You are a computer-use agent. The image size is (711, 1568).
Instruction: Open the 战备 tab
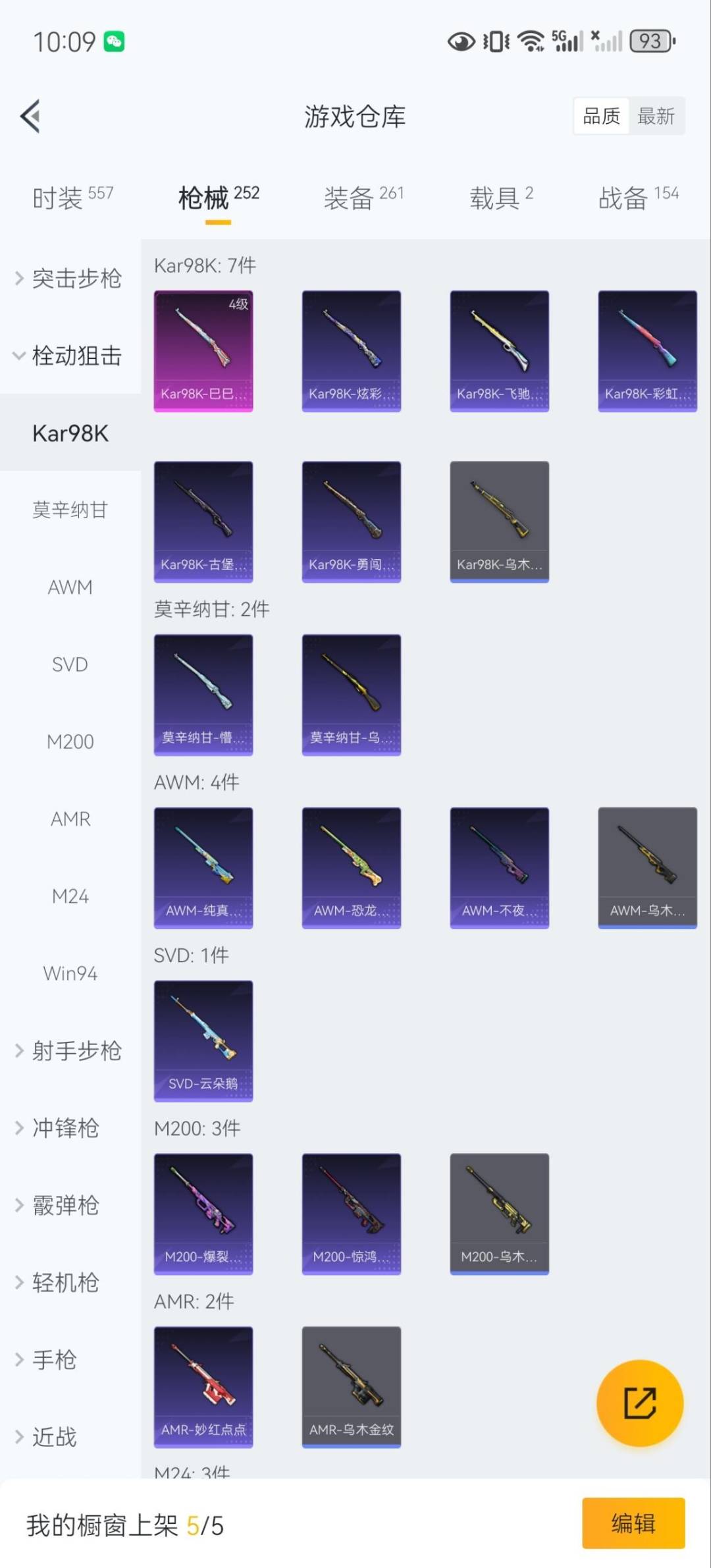click(x=638, y=197)
